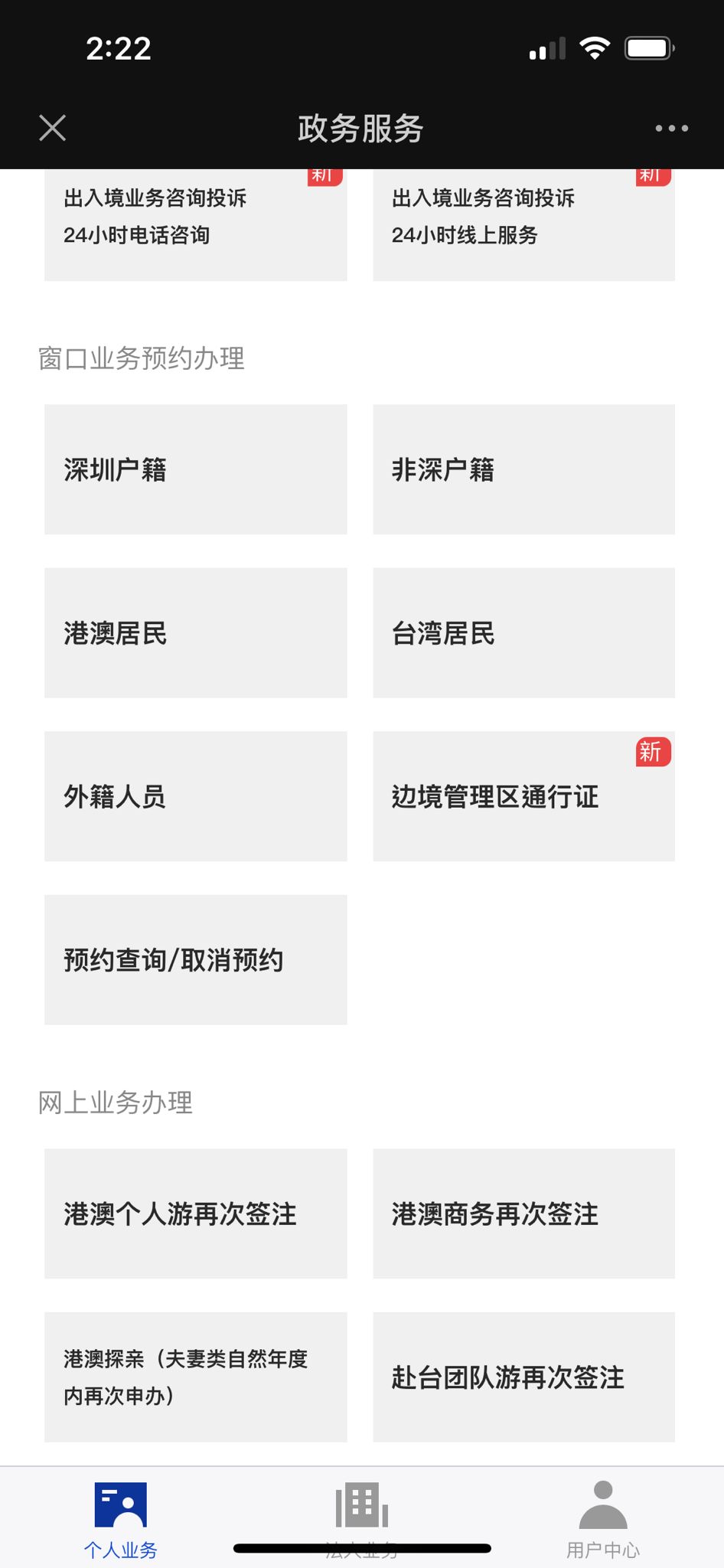Open 赴台团队游再次签注
This screenshot has width=724, height=1568.
point(523,1377)
